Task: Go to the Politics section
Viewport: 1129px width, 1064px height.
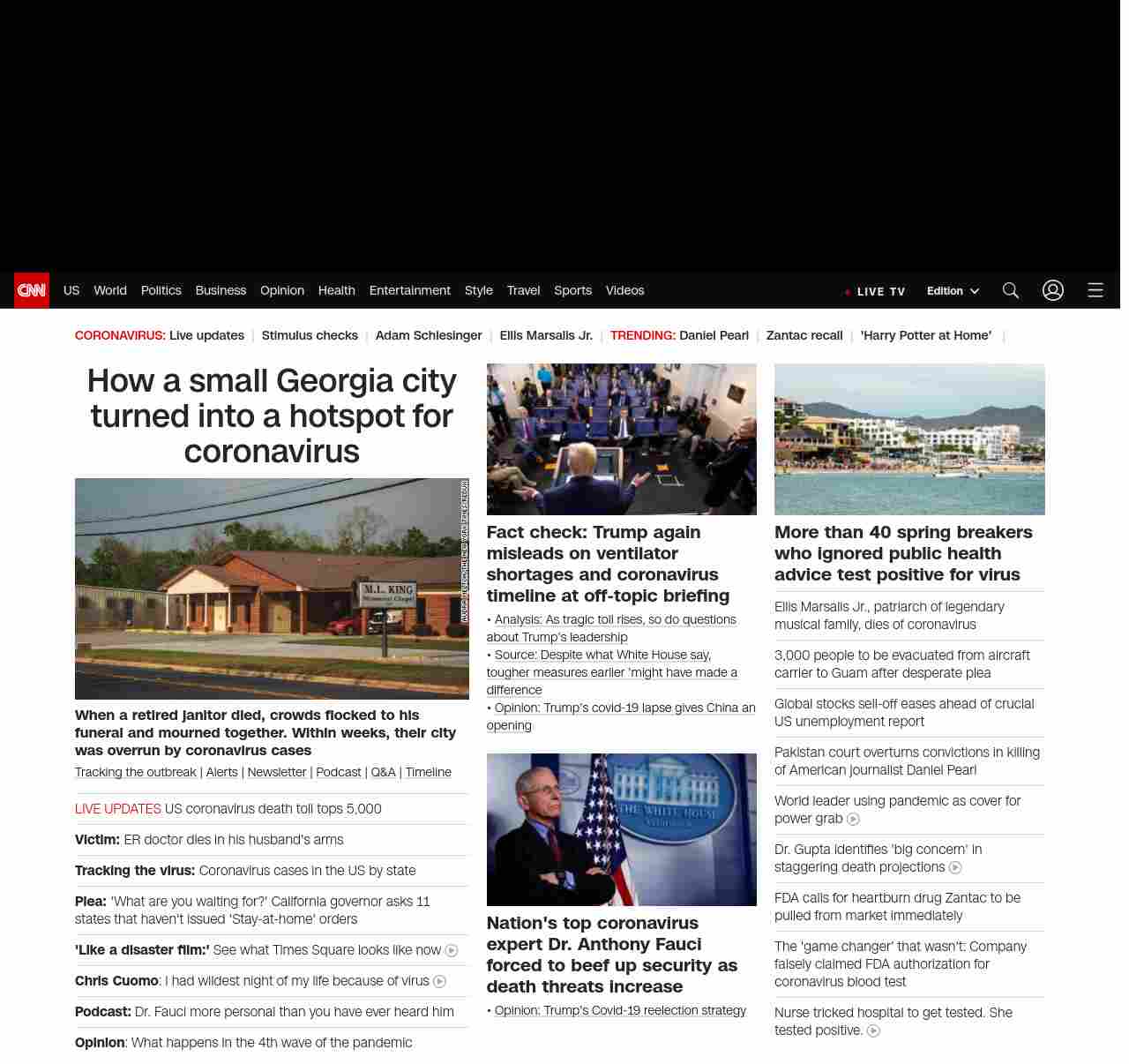Action: (x=161, y=290)
